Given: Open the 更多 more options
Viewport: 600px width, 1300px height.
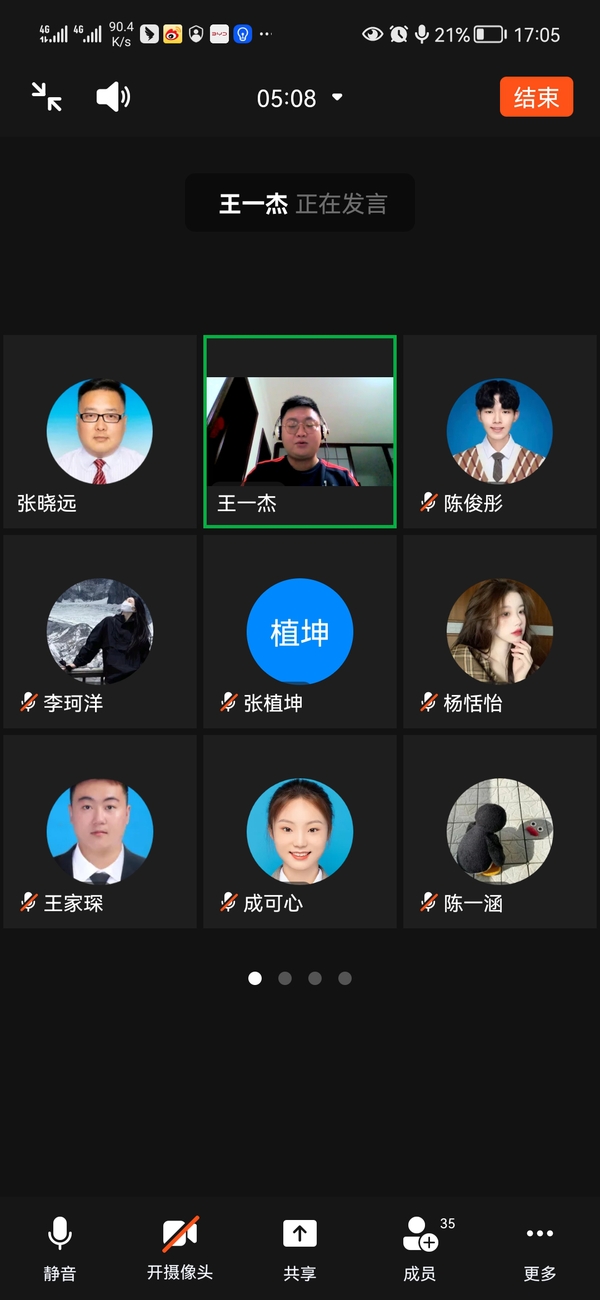Looking at the screenshot, I should [540, 1248].
